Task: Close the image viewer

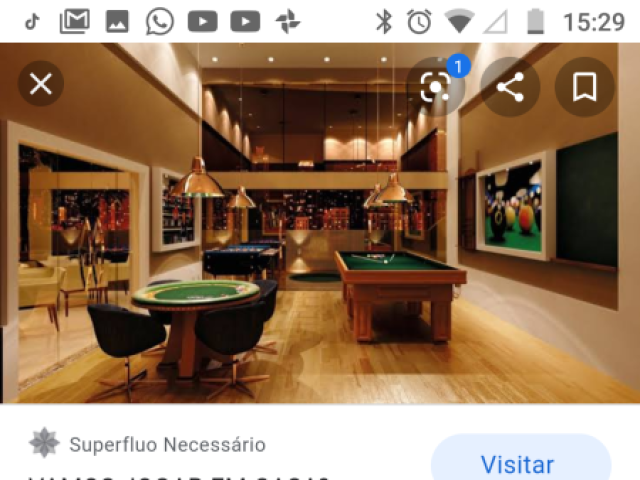Action: coord(40,85)
